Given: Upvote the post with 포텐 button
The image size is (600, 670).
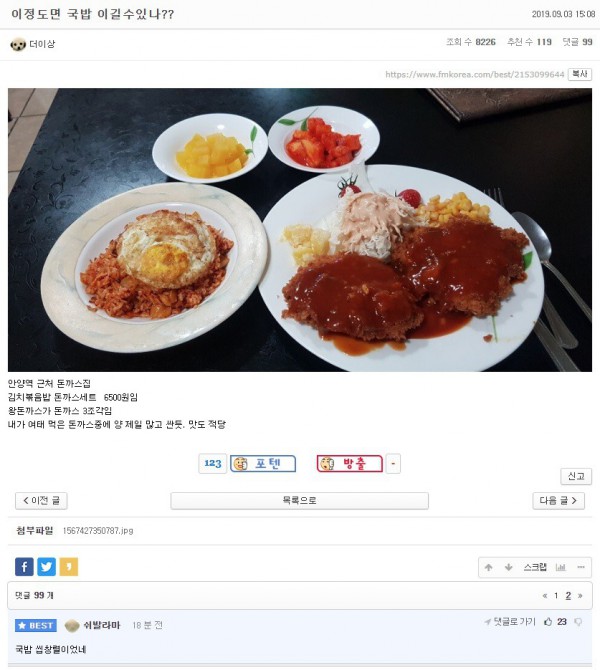Looking at the screenshot, I should coord(263,464).
